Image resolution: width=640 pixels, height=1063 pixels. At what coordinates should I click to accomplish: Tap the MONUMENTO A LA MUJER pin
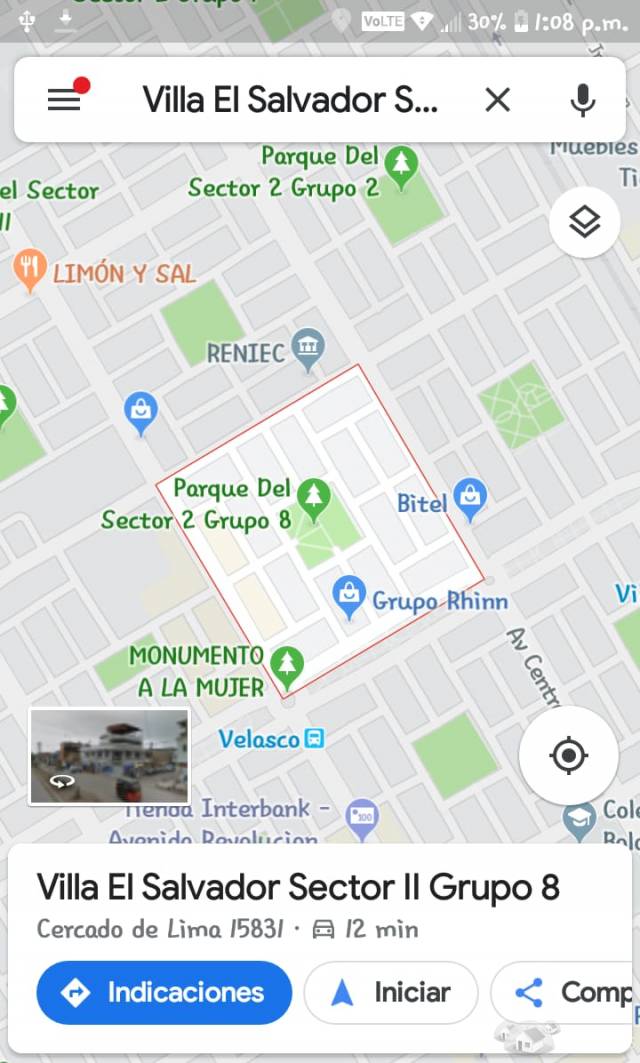pos(287,664)
